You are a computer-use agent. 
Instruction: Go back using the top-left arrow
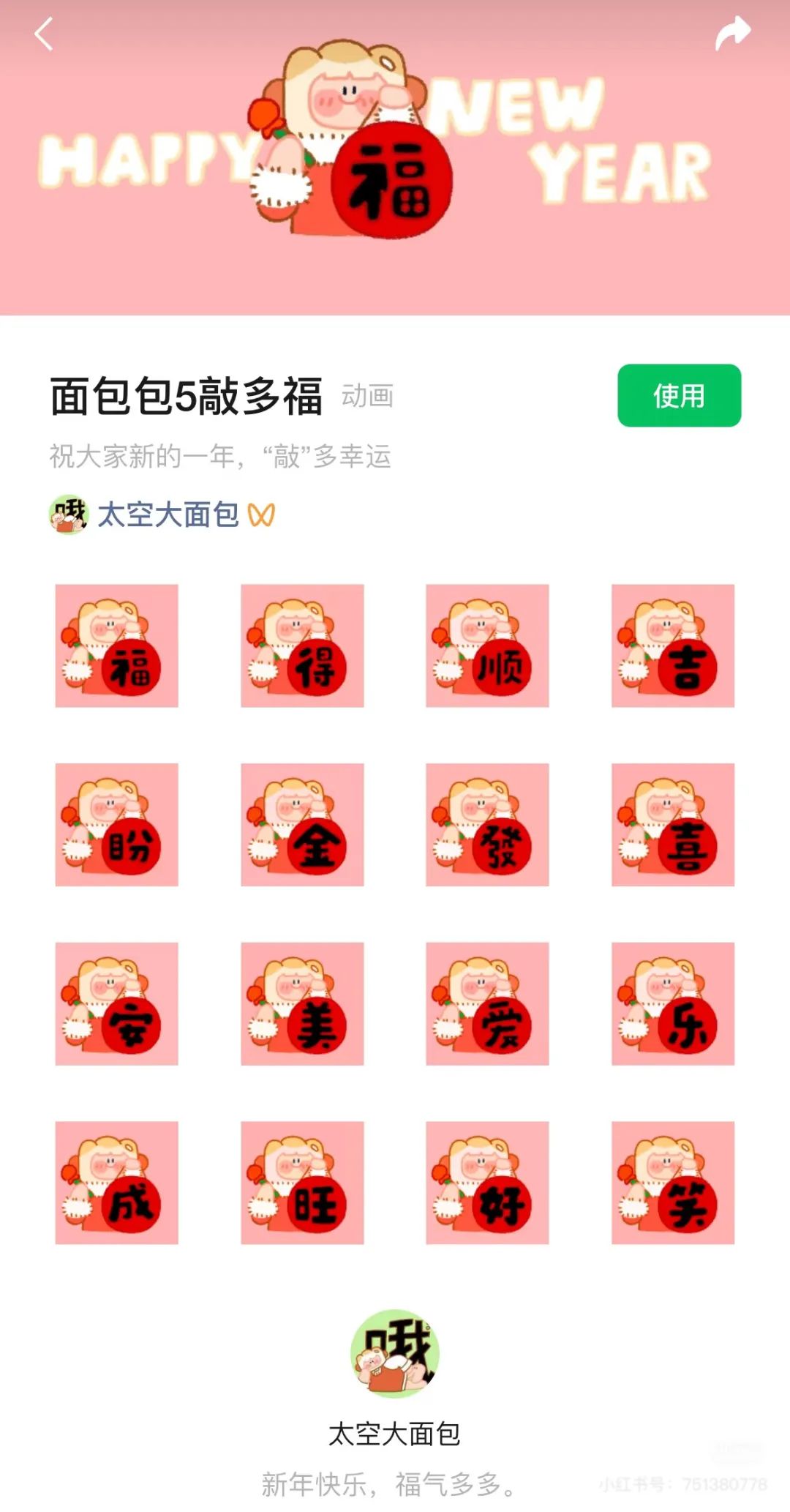[x=44, y=34]
